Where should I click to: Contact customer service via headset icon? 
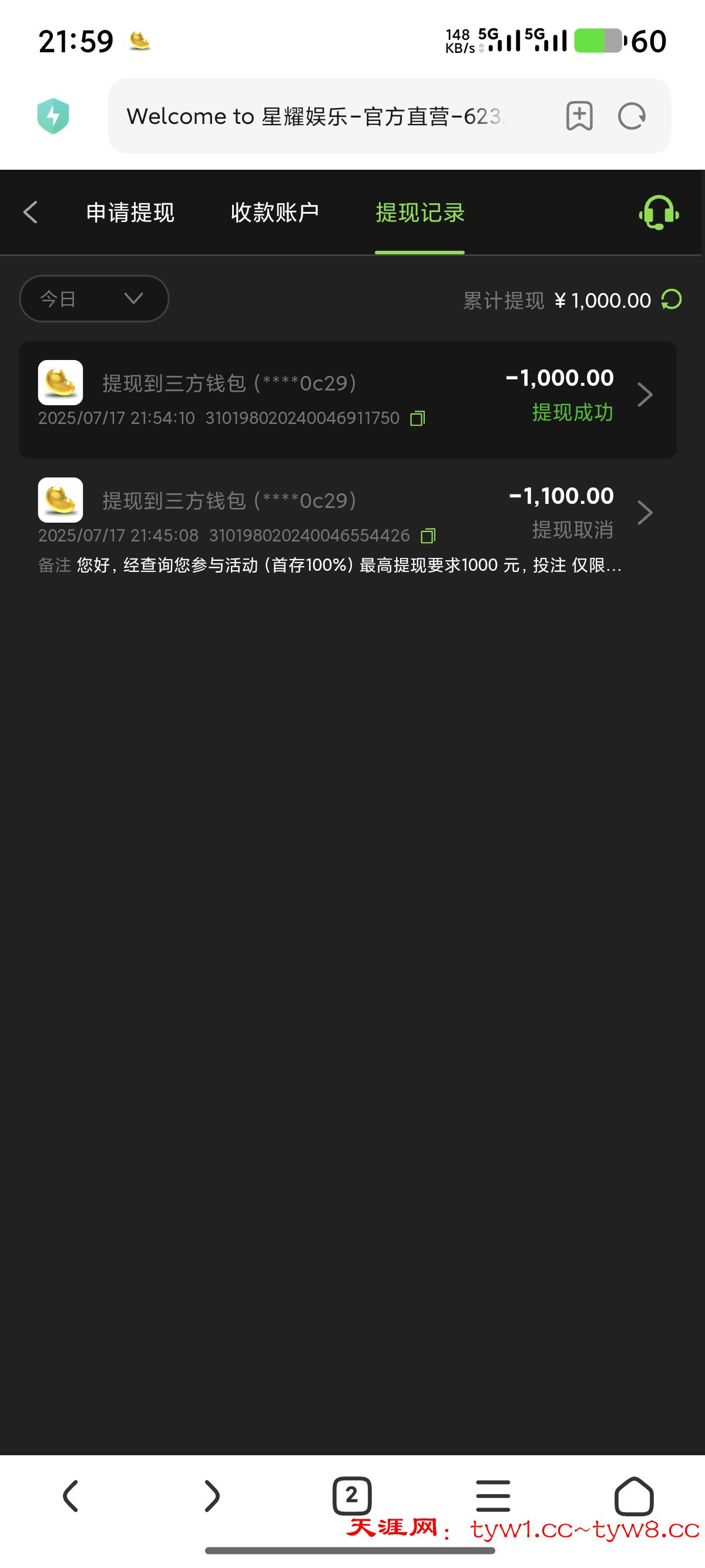659,213
